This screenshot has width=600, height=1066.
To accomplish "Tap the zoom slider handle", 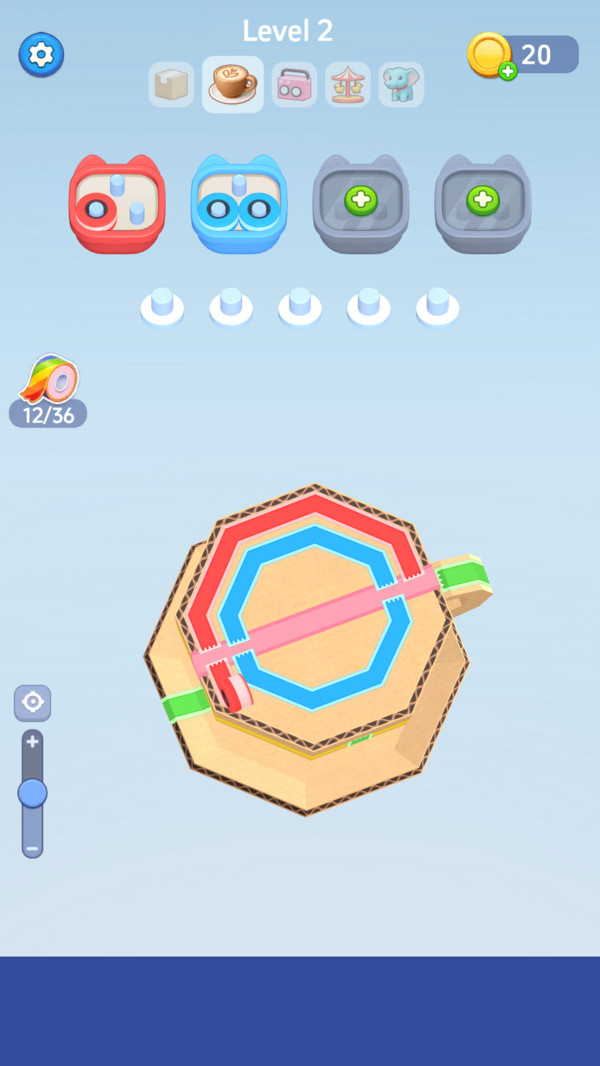I will pyautogui.click(x=32, y=793).
